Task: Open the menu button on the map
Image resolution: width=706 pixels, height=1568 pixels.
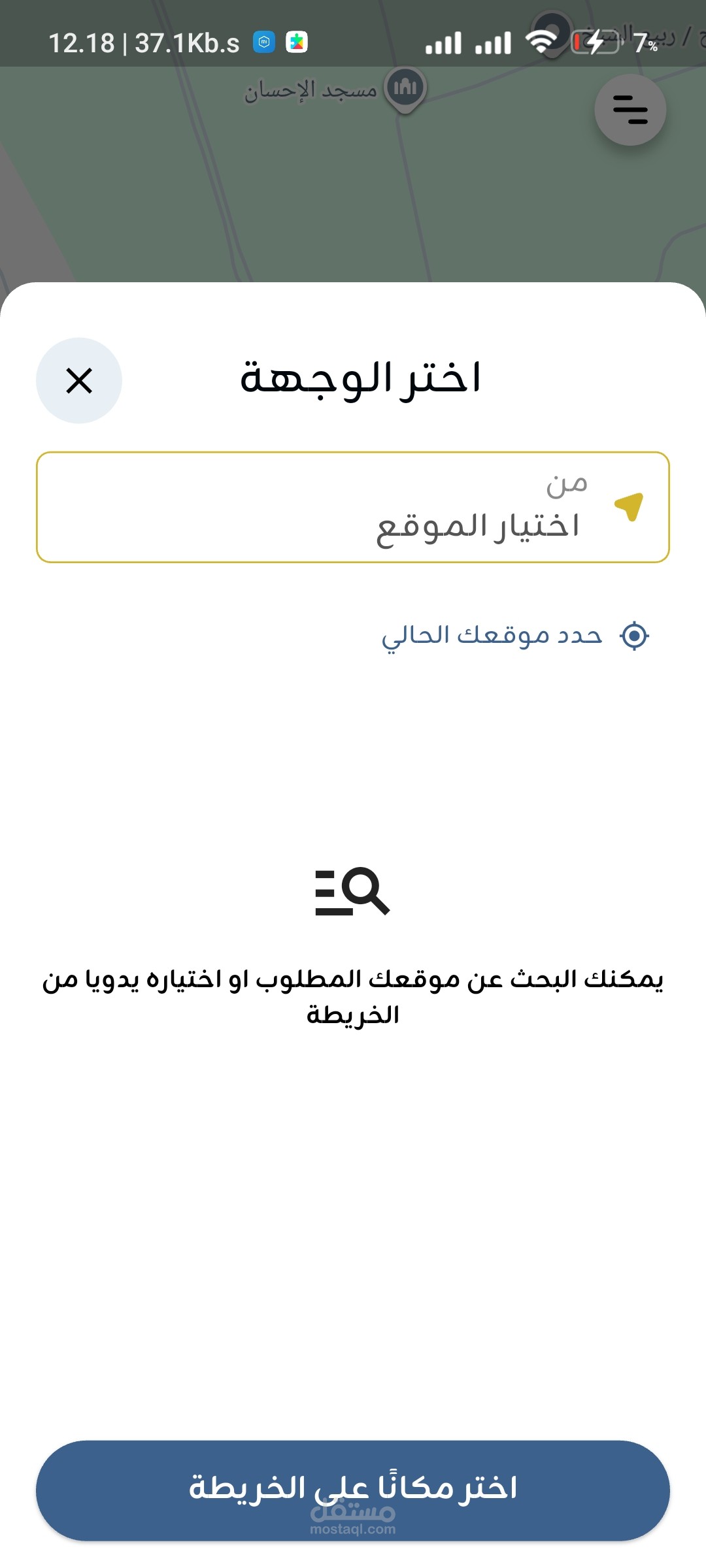Action: pos(630,110)
